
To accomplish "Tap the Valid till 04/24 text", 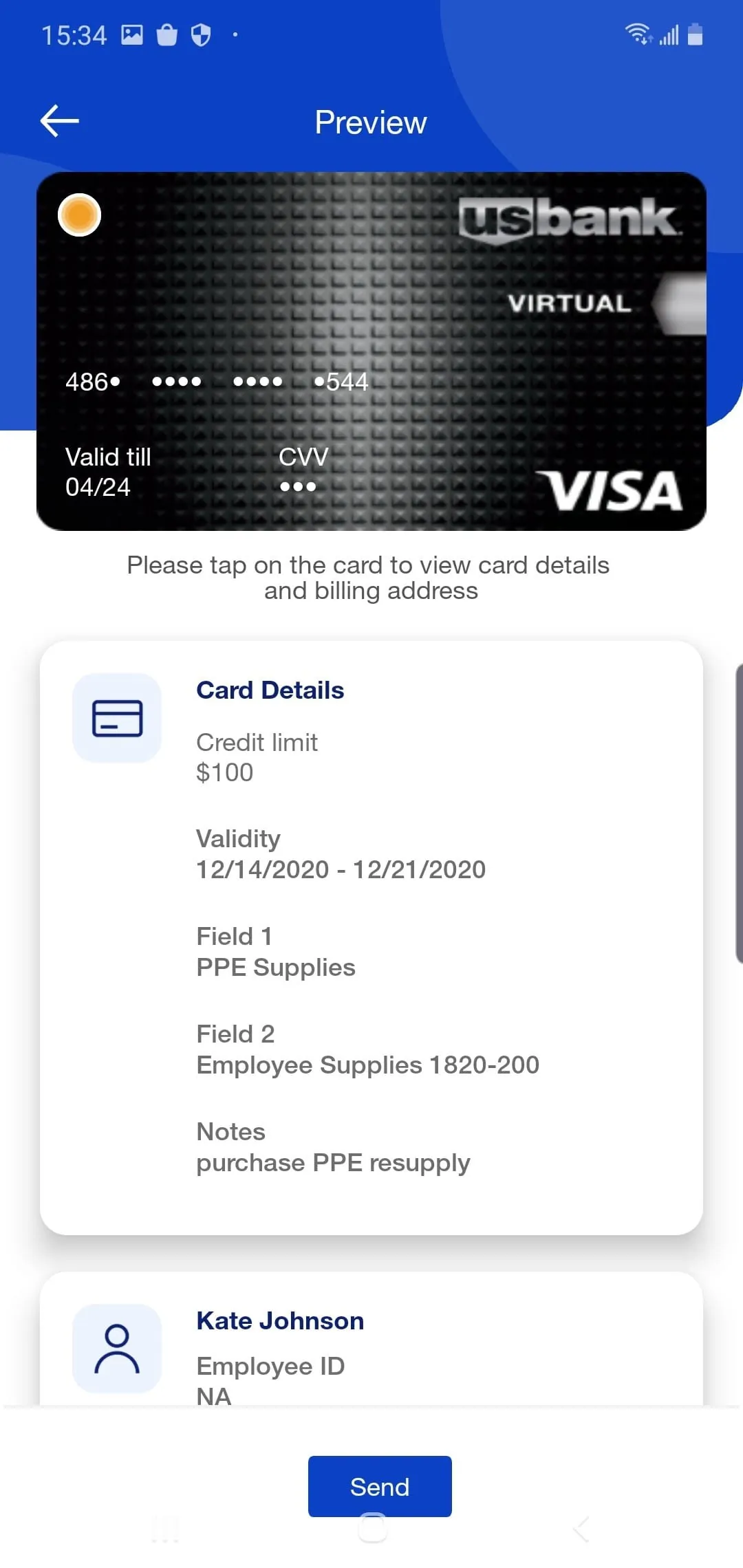I will pyautogui.click(x=108, y=472).
